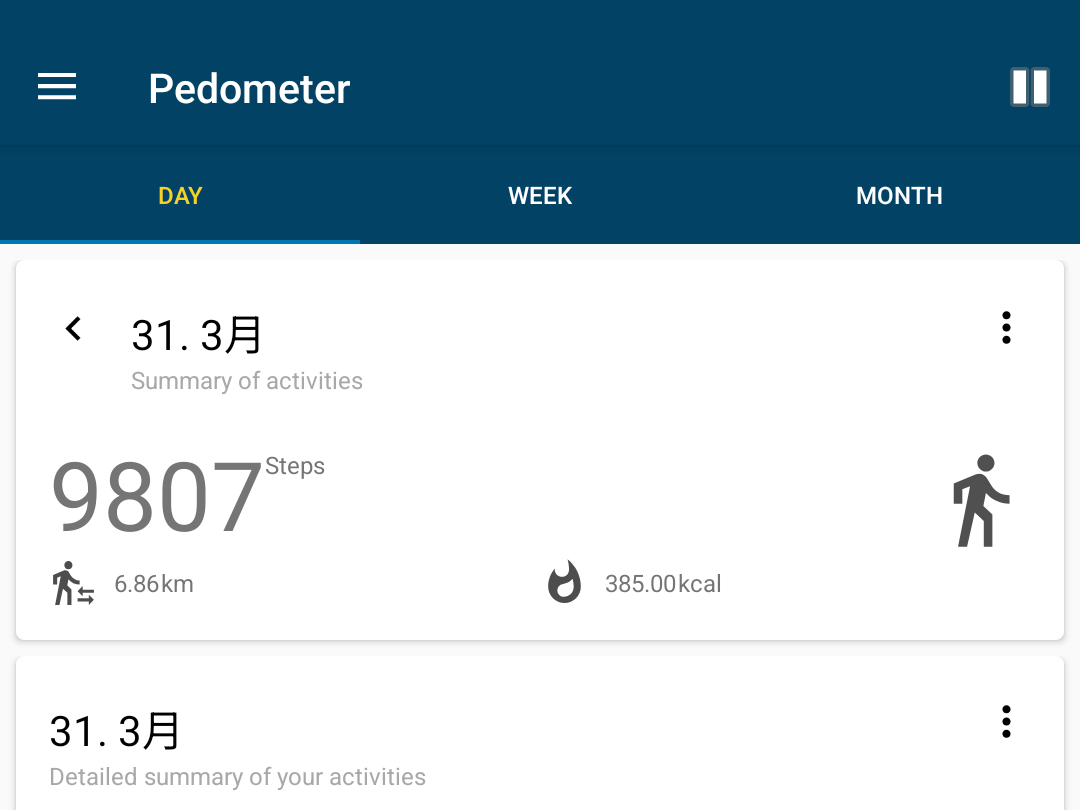This screenshot has height=810, width=1080.
Task: Pause step counting
Action: tap(1029, 88)
